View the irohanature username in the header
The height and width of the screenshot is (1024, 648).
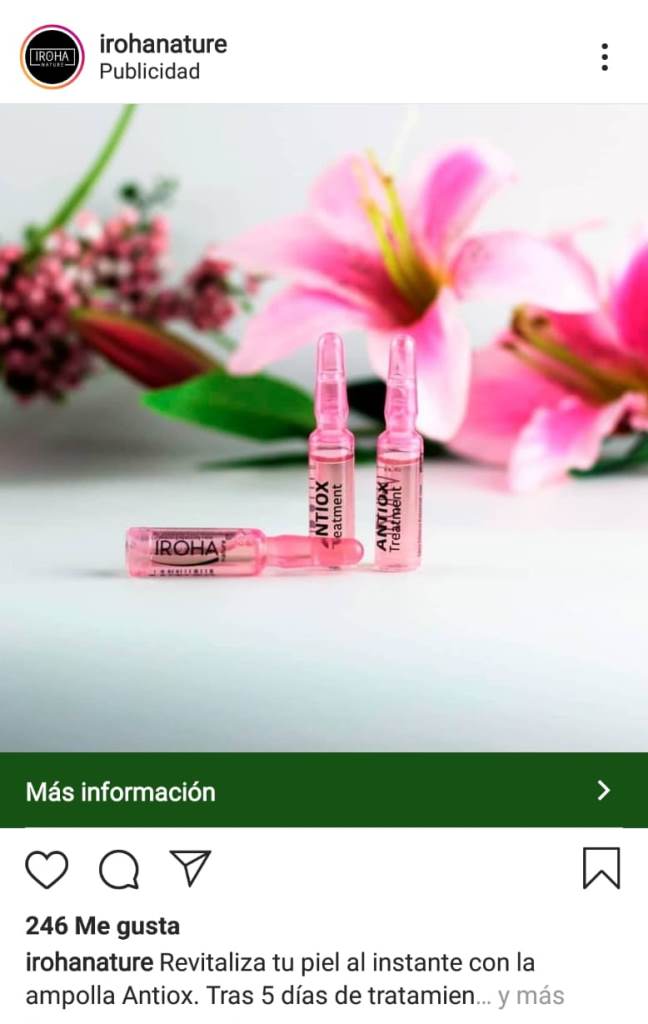pos(163,44)
